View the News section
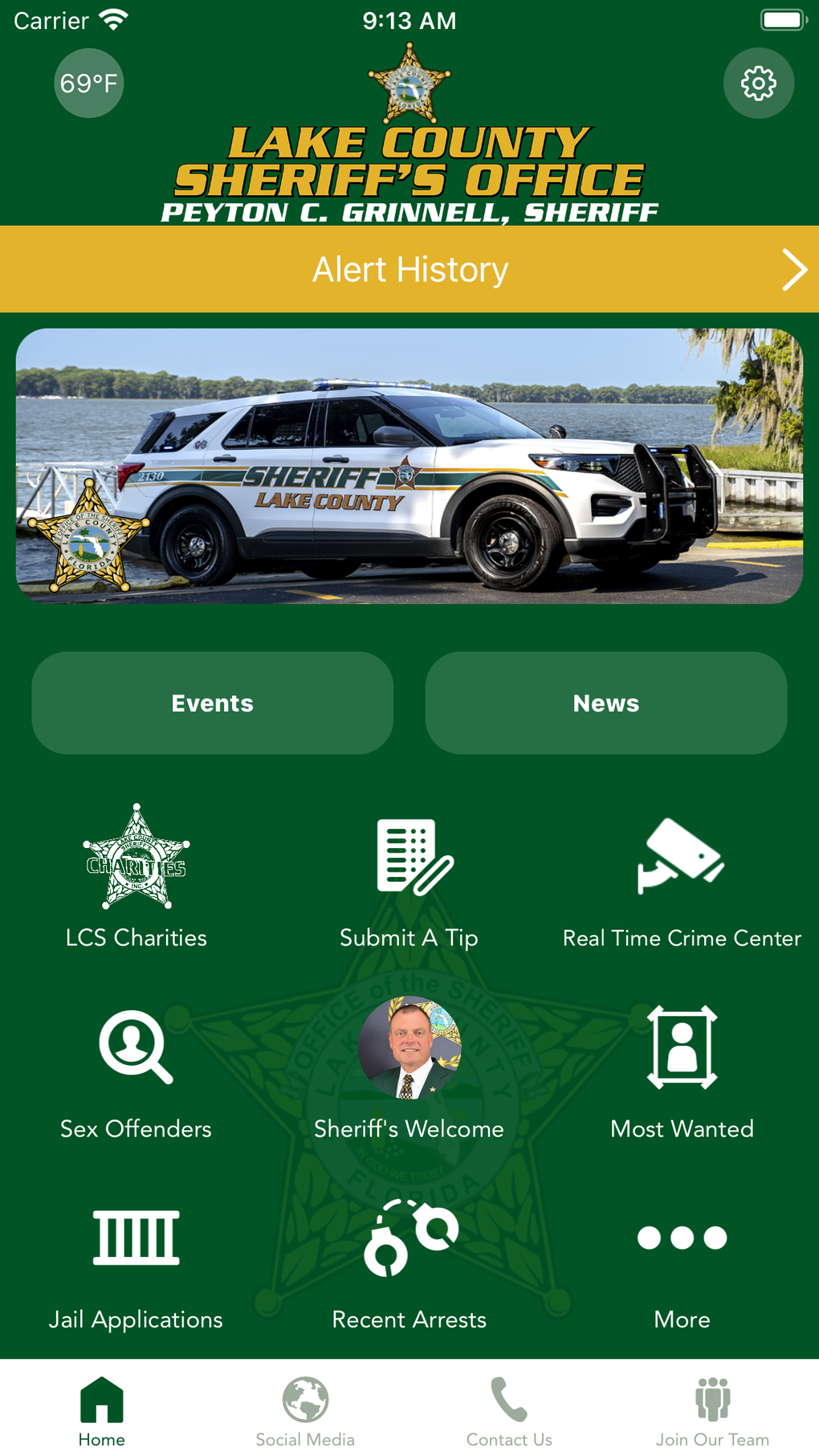Image resolution: width=819 pixels, height=1456 pixels. click(606, 703)
